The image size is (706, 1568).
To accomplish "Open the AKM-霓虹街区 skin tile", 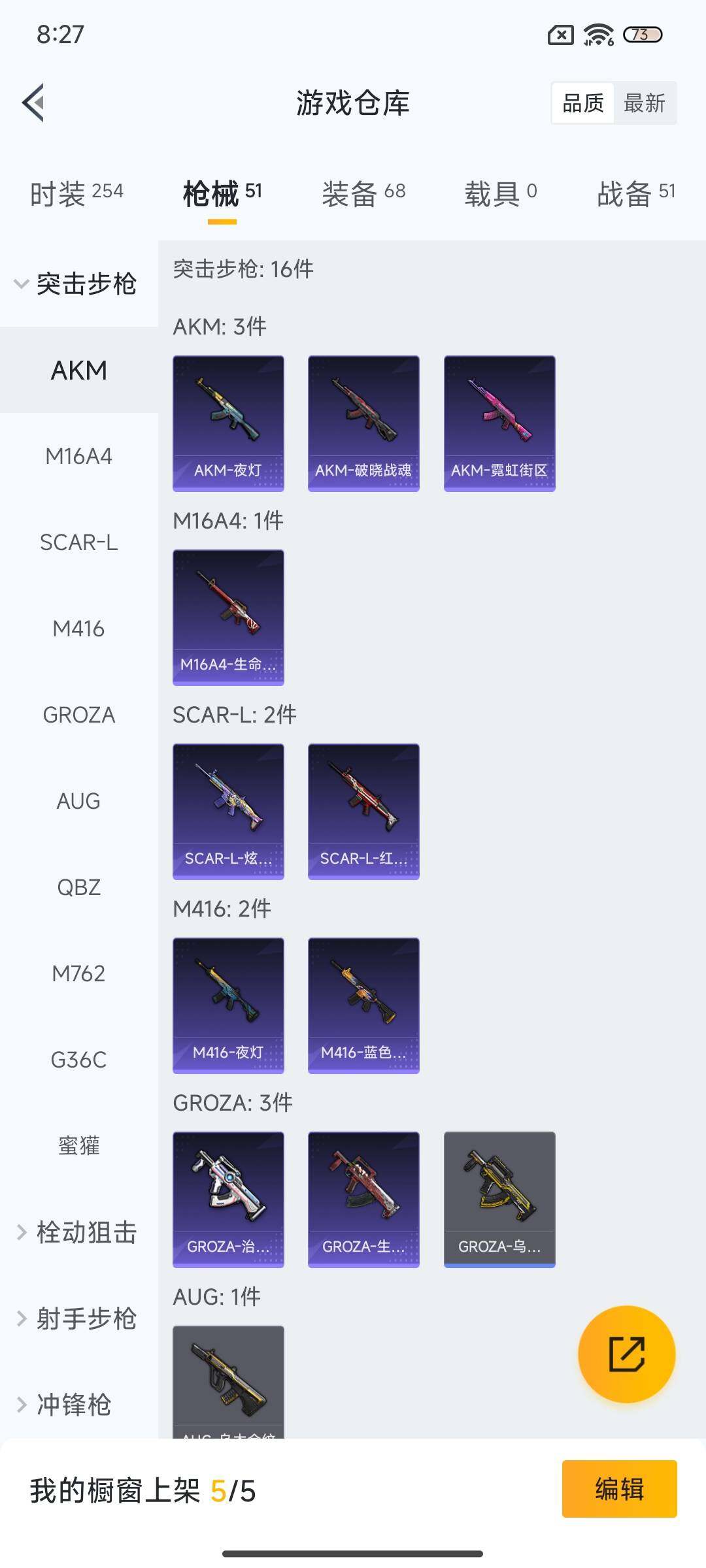I will click(x=499, y=423).
